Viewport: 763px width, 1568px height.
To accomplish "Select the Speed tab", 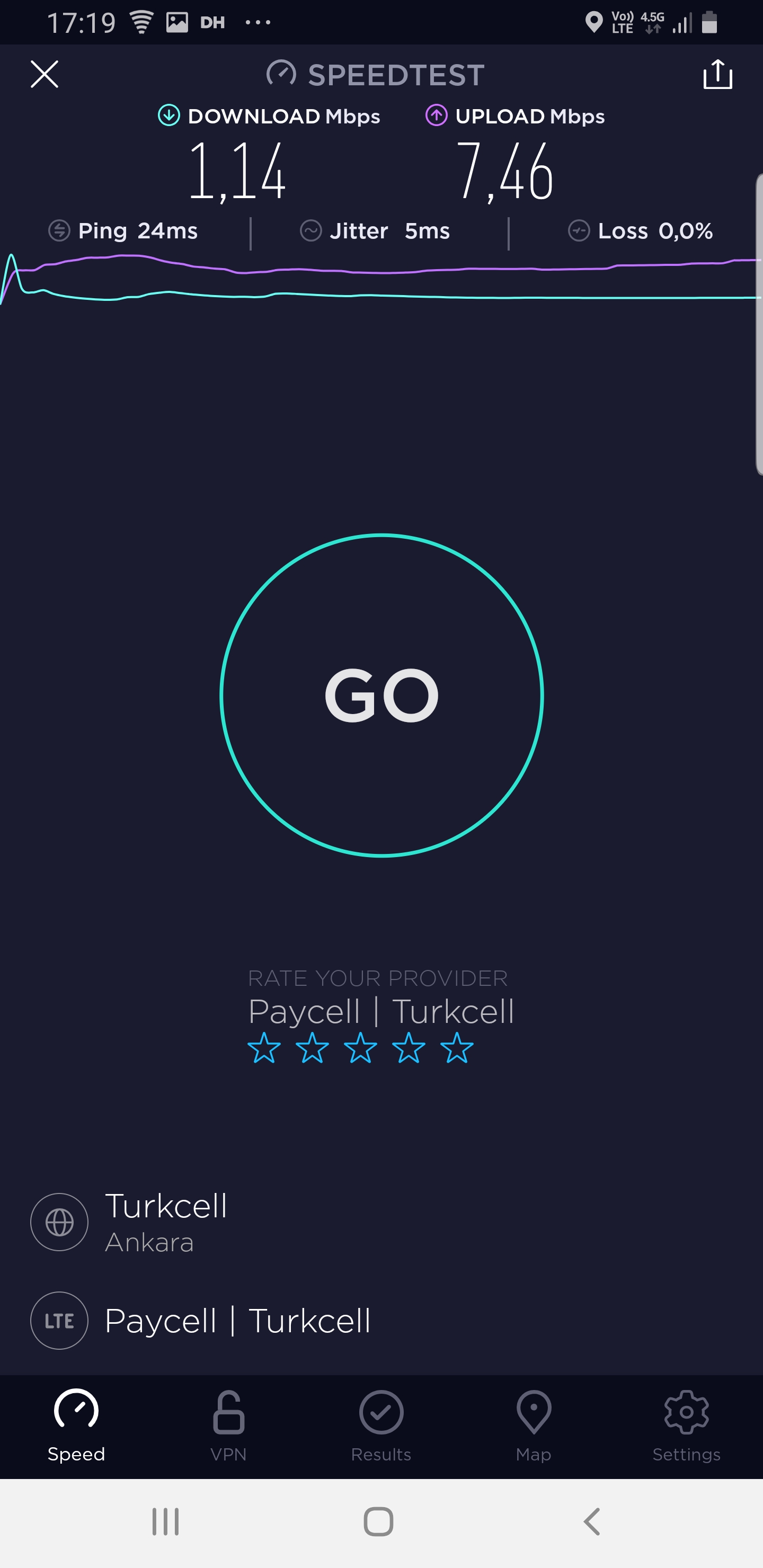I will 76,1426.
